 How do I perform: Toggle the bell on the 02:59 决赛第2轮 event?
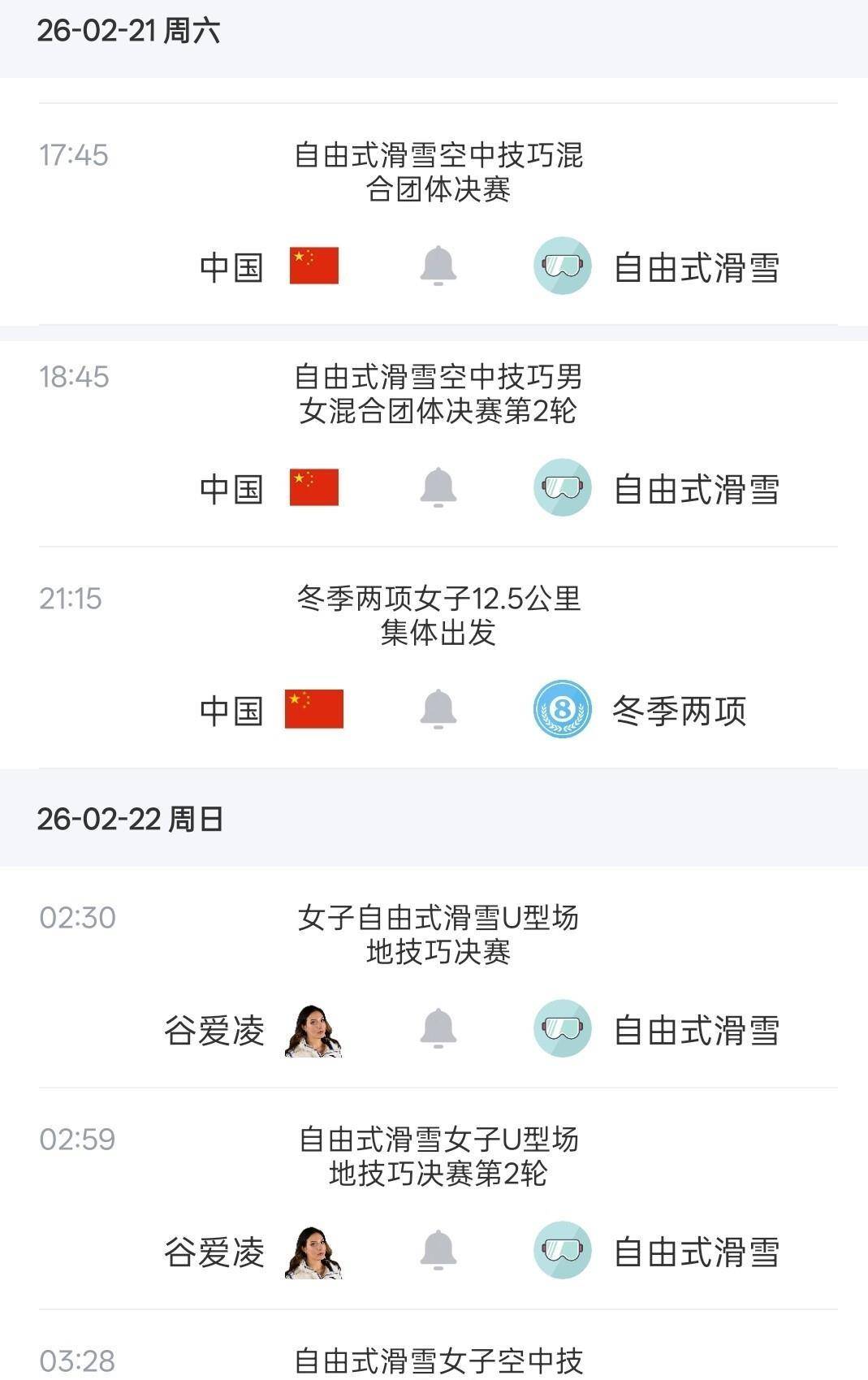pyautogui.click(x=438, y=1250)
